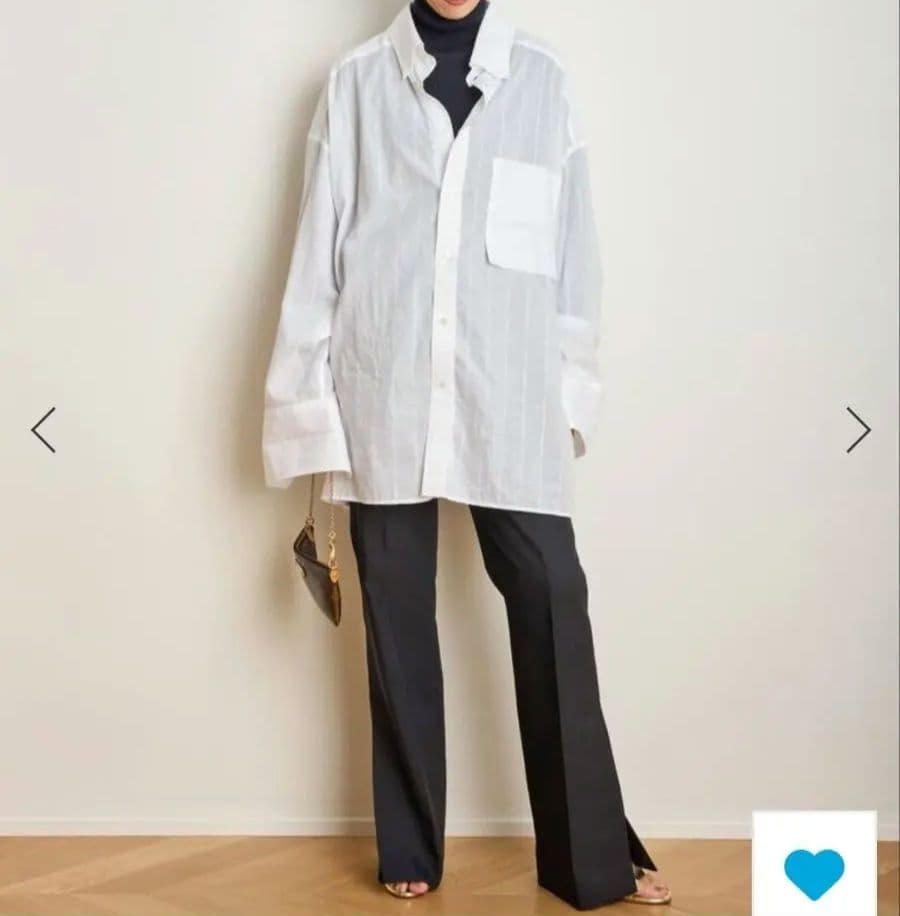
Task: Show the next product photo
Action: (x=858, y=430)
